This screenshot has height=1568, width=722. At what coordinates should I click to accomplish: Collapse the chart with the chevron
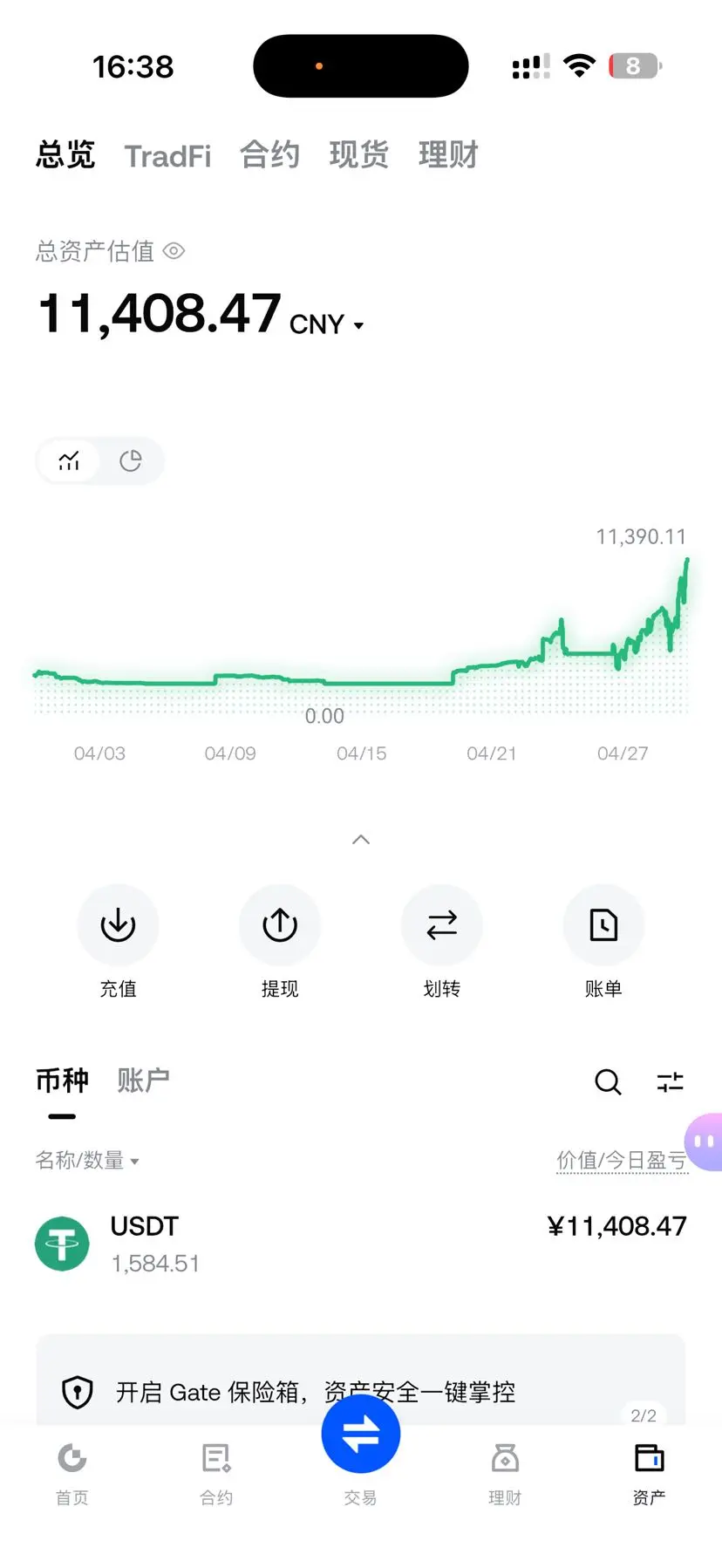coord(360,839)
